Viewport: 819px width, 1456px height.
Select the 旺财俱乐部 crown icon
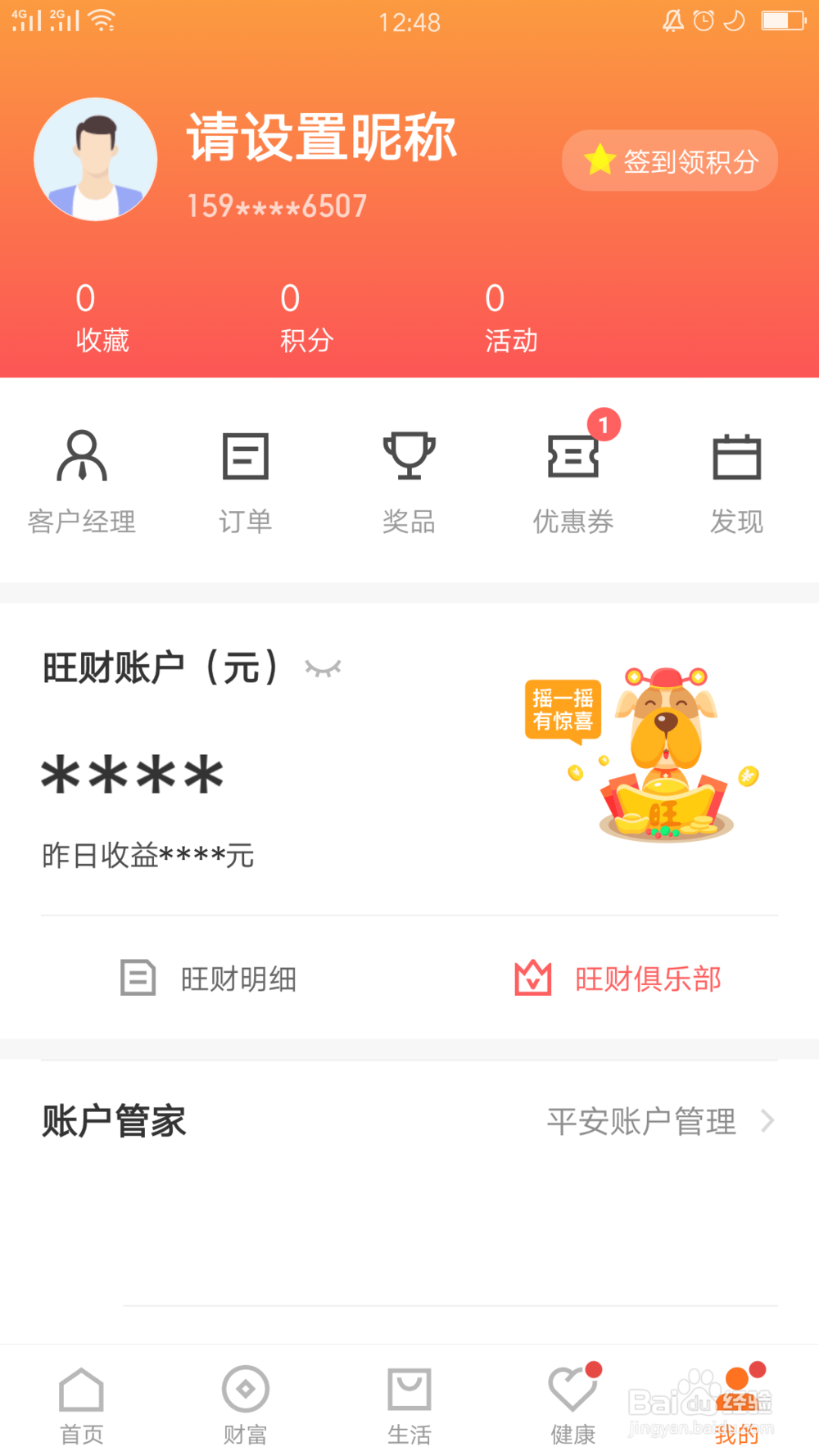click(x=532, y=978)
